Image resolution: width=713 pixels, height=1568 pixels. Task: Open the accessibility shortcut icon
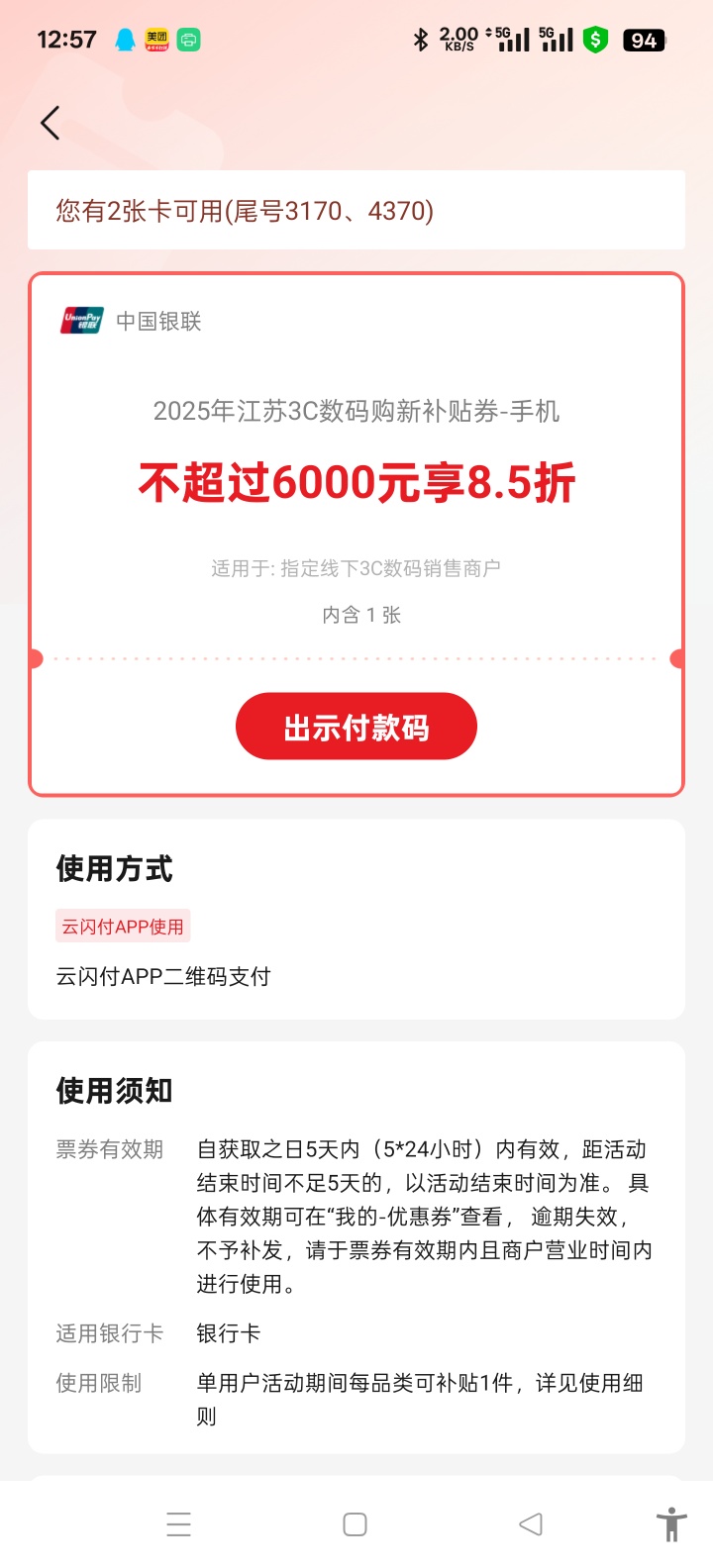671,1523
